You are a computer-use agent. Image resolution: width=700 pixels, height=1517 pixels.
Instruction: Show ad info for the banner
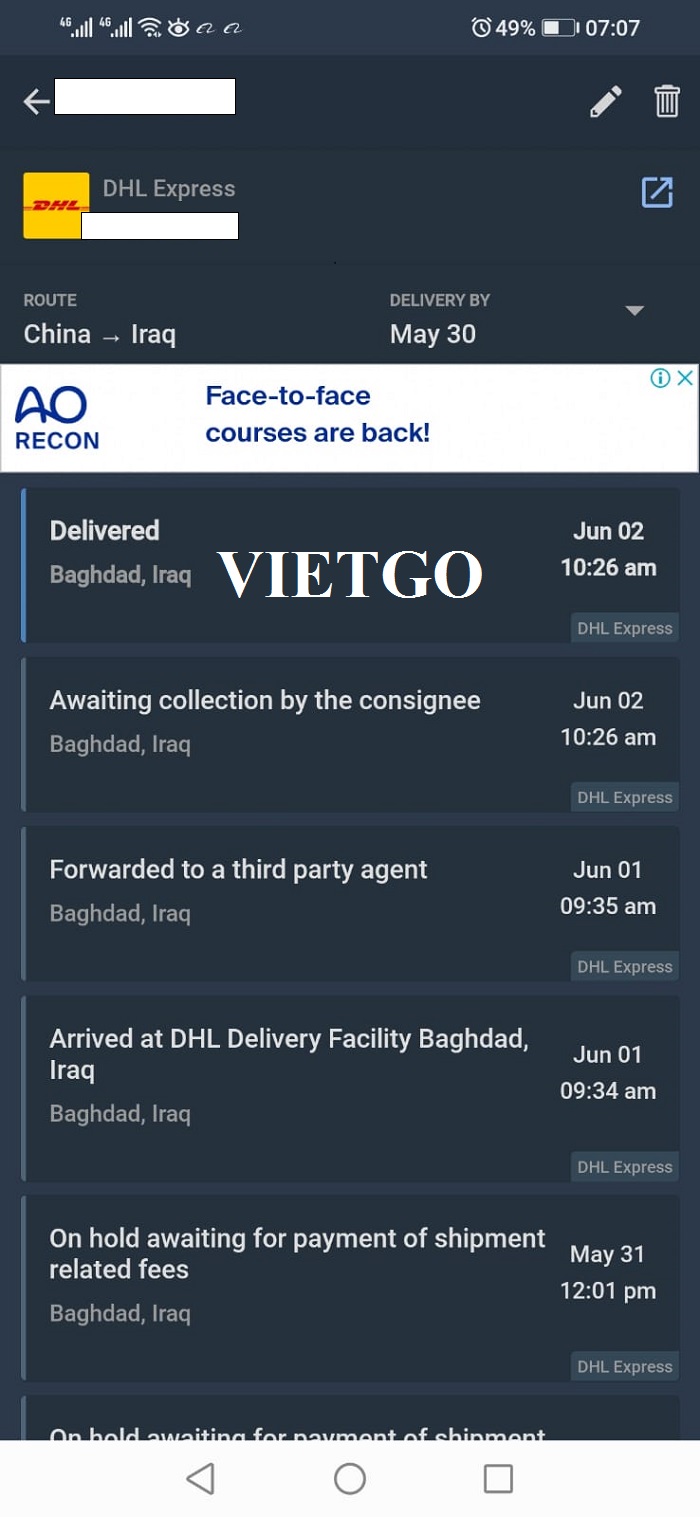tap(660, 378)
